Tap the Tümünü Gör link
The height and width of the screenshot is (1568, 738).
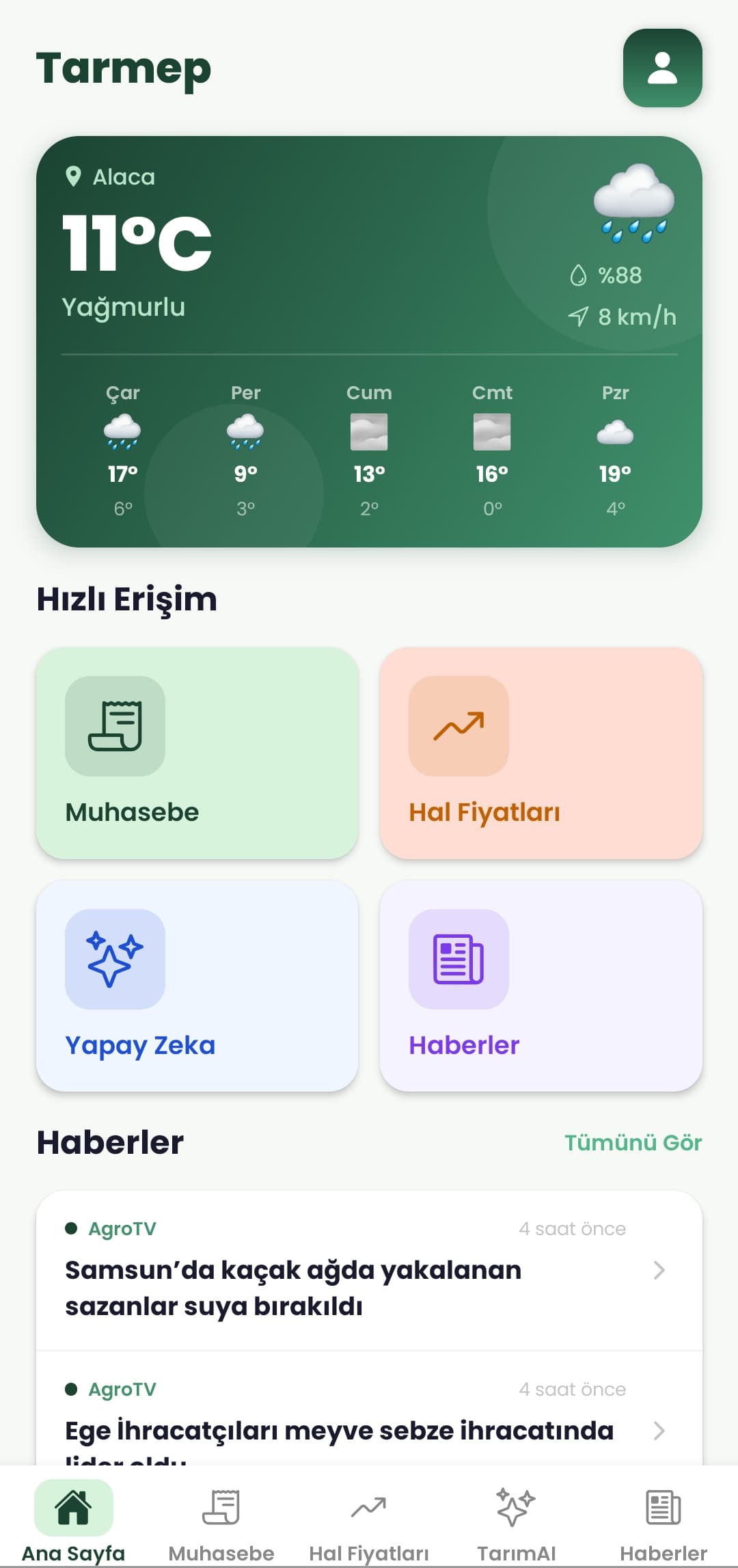[x=633, y=1143]
